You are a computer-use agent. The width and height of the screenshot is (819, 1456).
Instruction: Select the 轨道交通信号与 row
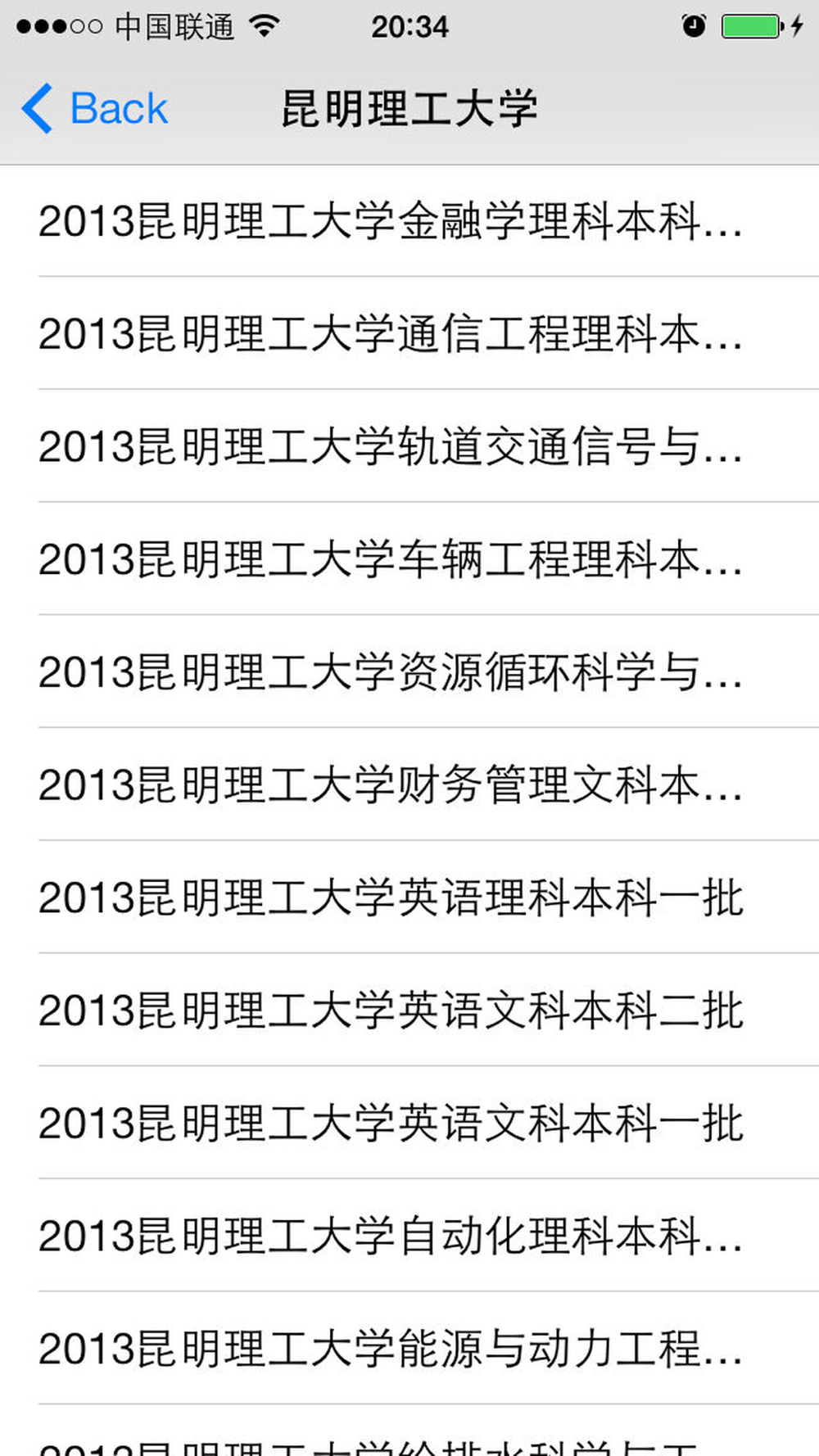[409, 446]
